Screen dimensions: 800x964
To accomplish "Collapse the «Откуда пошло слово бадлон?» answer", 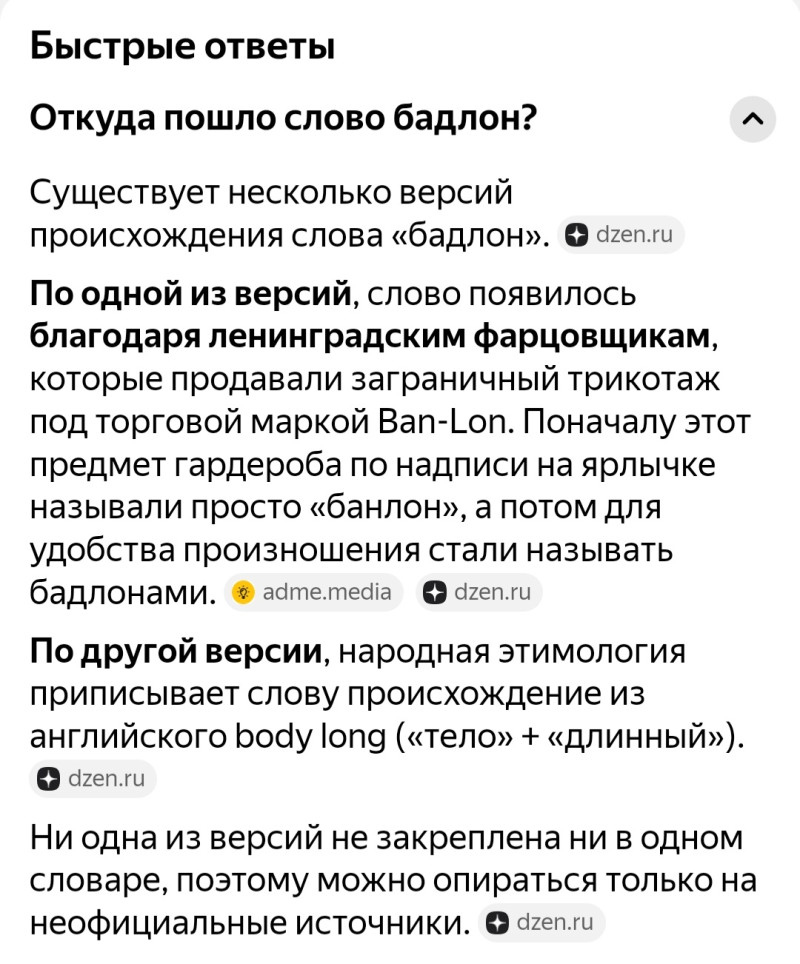I will 754,120.
